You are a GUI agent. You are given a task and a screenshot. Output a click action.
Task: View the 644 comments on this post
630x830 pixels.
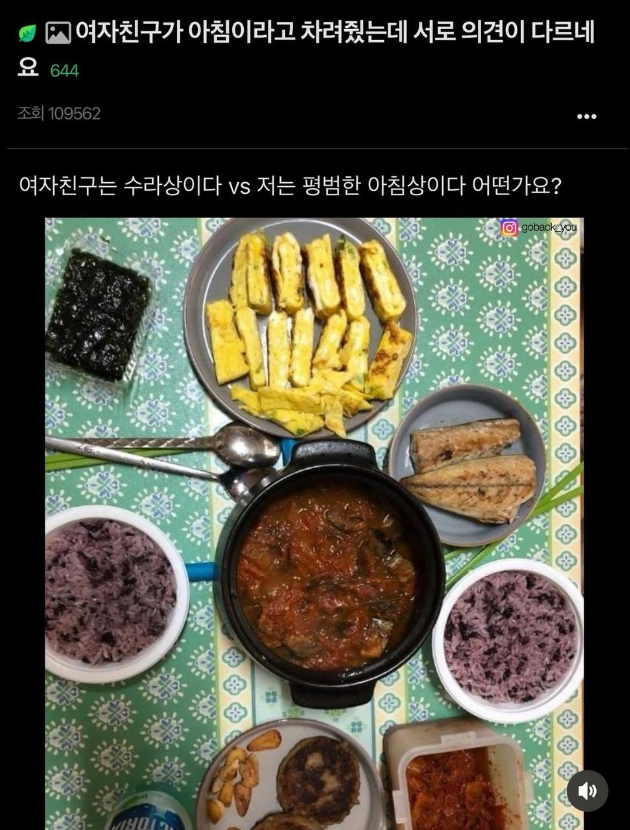64,71
